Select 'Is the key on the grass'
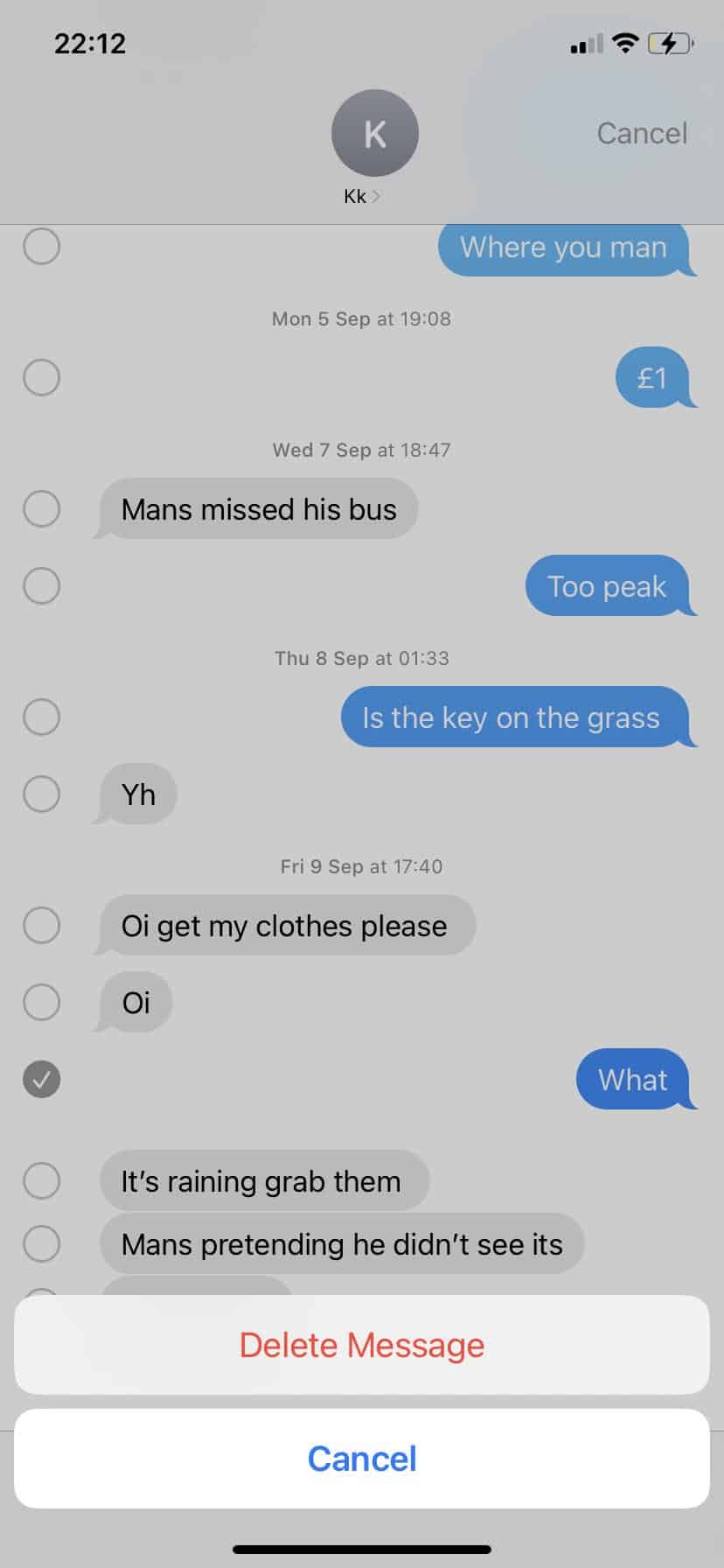 tap(41, 717)
